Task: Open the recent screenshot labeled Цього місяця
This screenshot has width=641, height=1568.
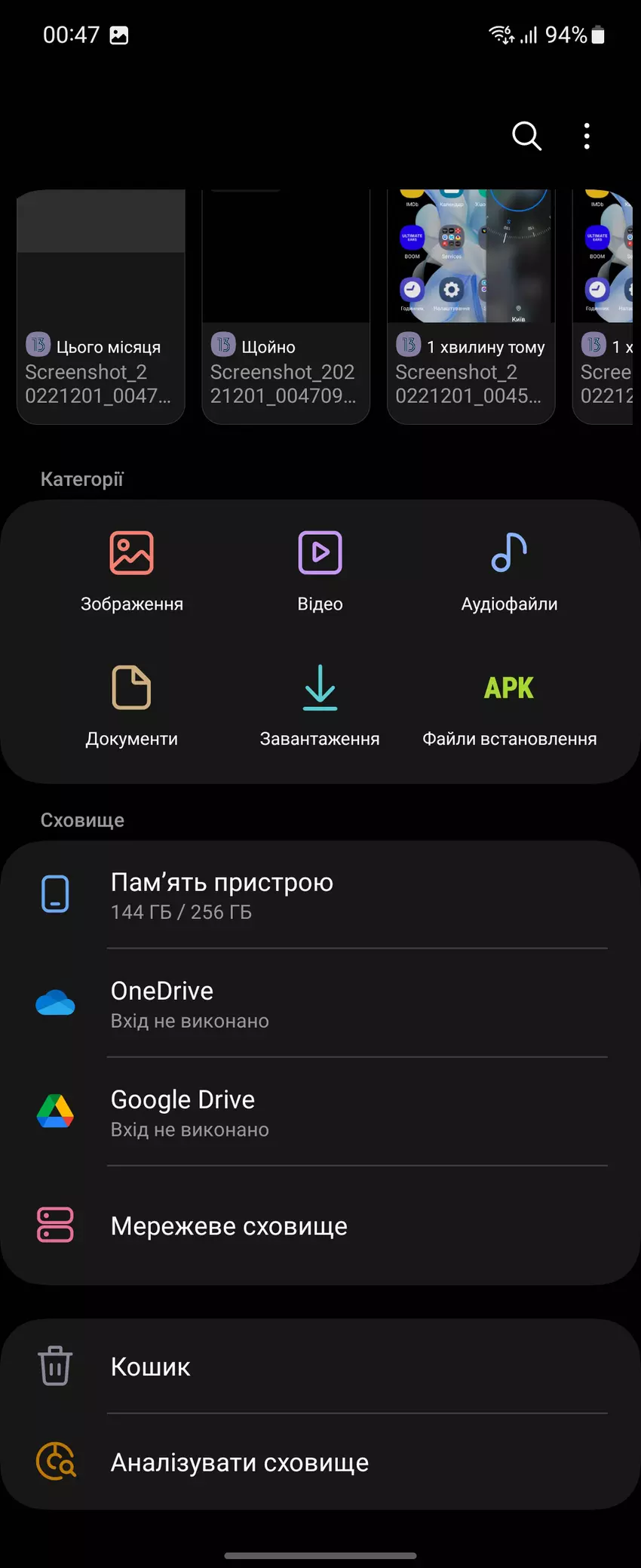Action: [101, 306]
